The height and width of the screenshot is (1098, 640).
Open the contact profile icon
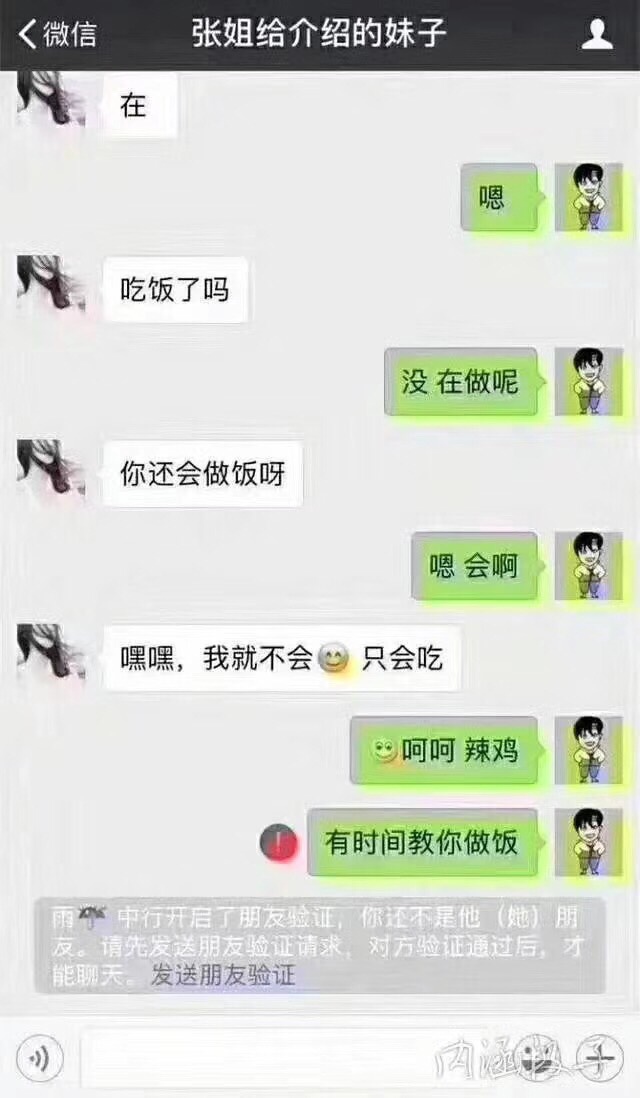pos(597,34)
